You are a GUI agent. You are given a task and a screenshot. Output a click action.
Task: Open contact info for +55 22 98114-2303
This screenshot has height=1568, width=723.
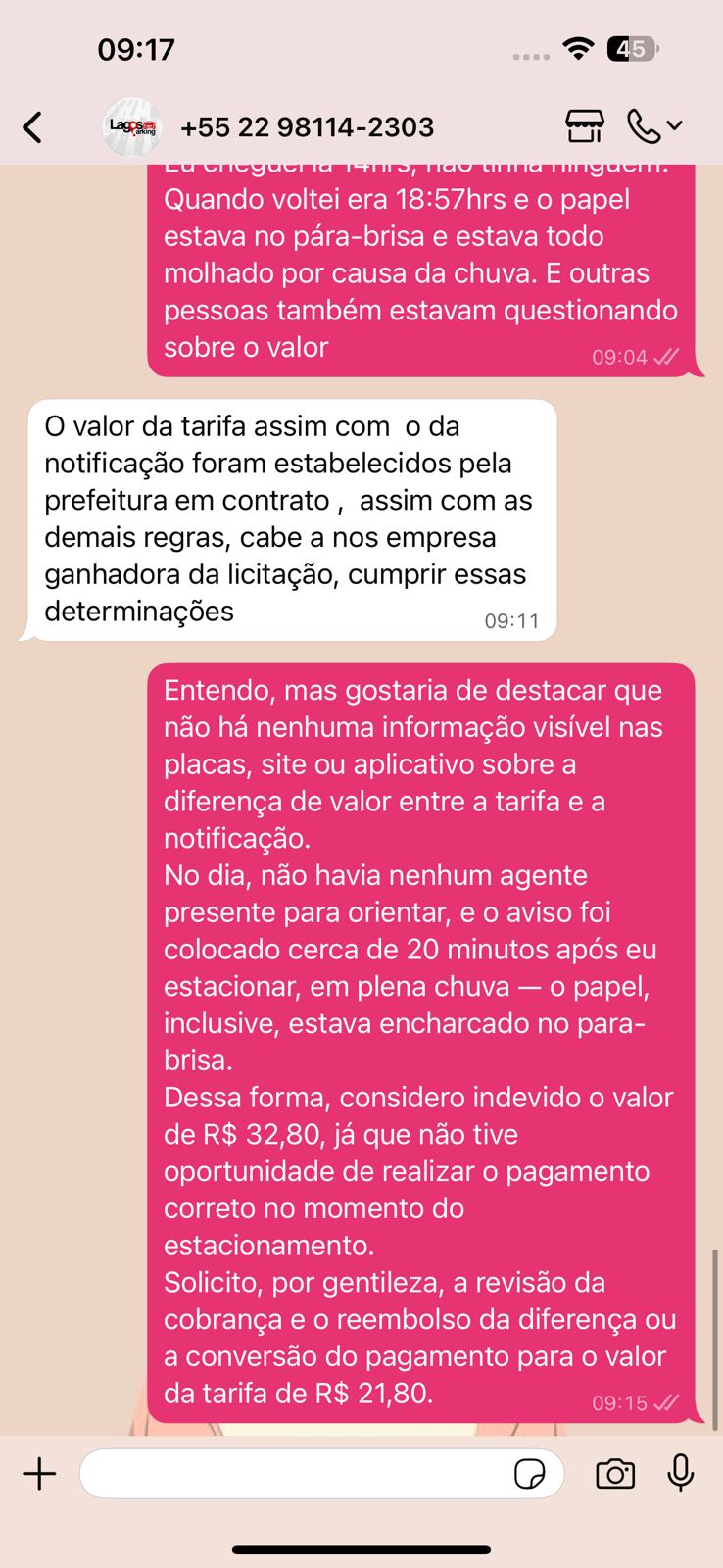307,127
